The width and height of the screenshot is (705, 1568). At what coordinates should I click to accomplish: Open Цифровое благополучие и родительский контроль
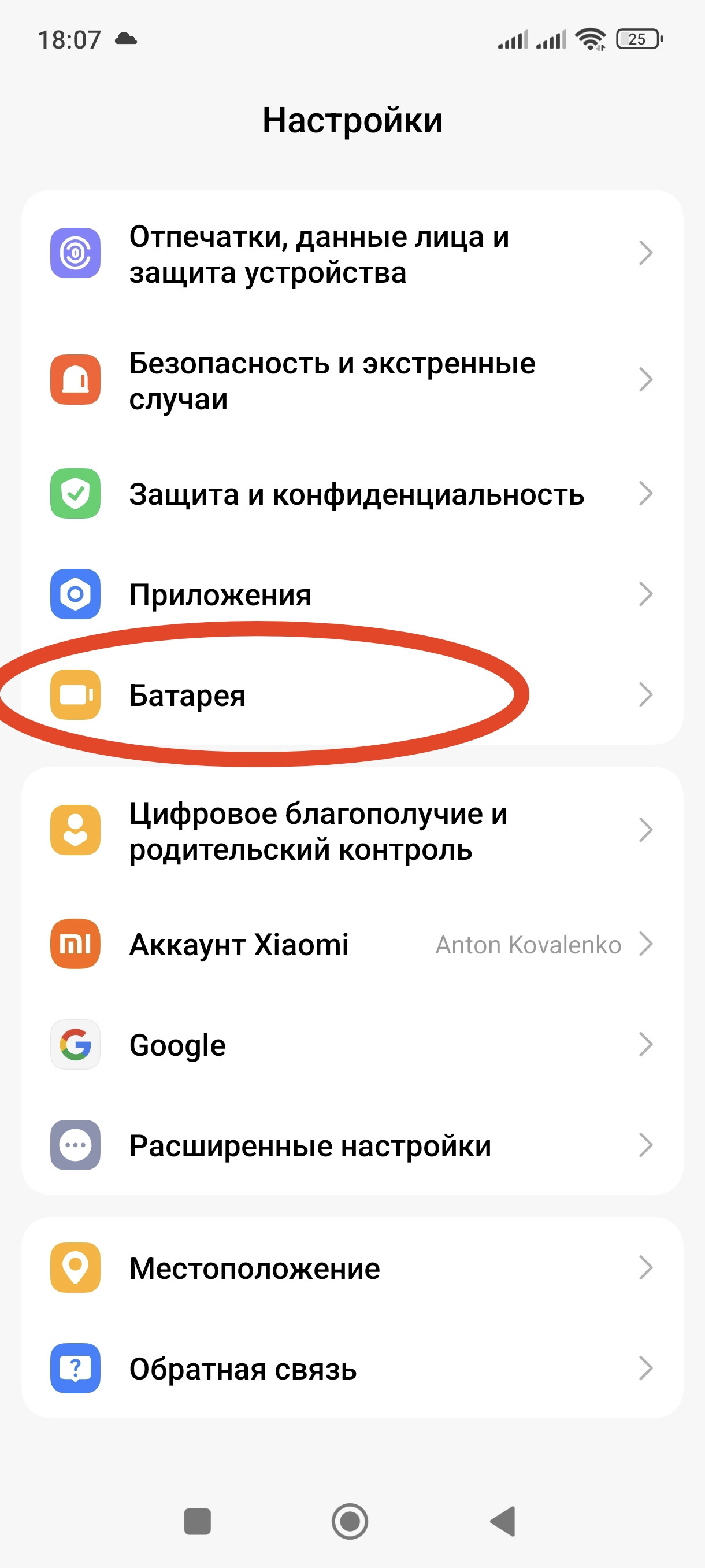point(351,831)
